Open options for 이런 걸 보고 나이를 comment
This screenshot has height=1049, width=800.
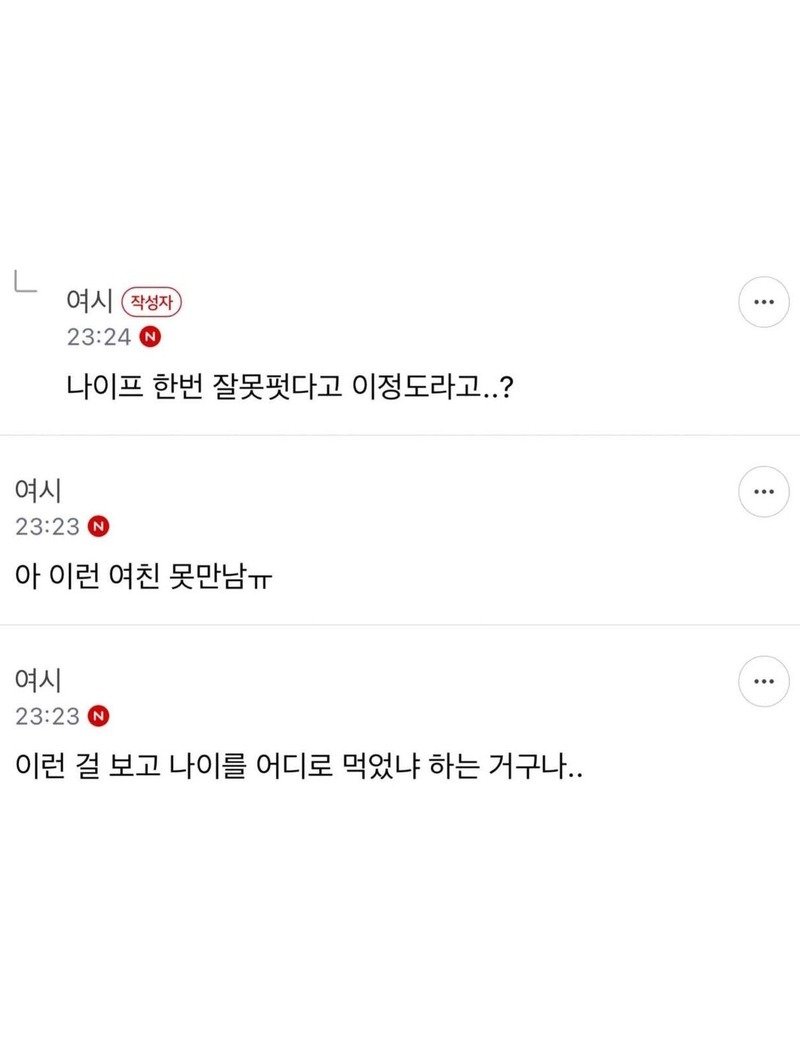pyautogui.click(x=764, y=681)
